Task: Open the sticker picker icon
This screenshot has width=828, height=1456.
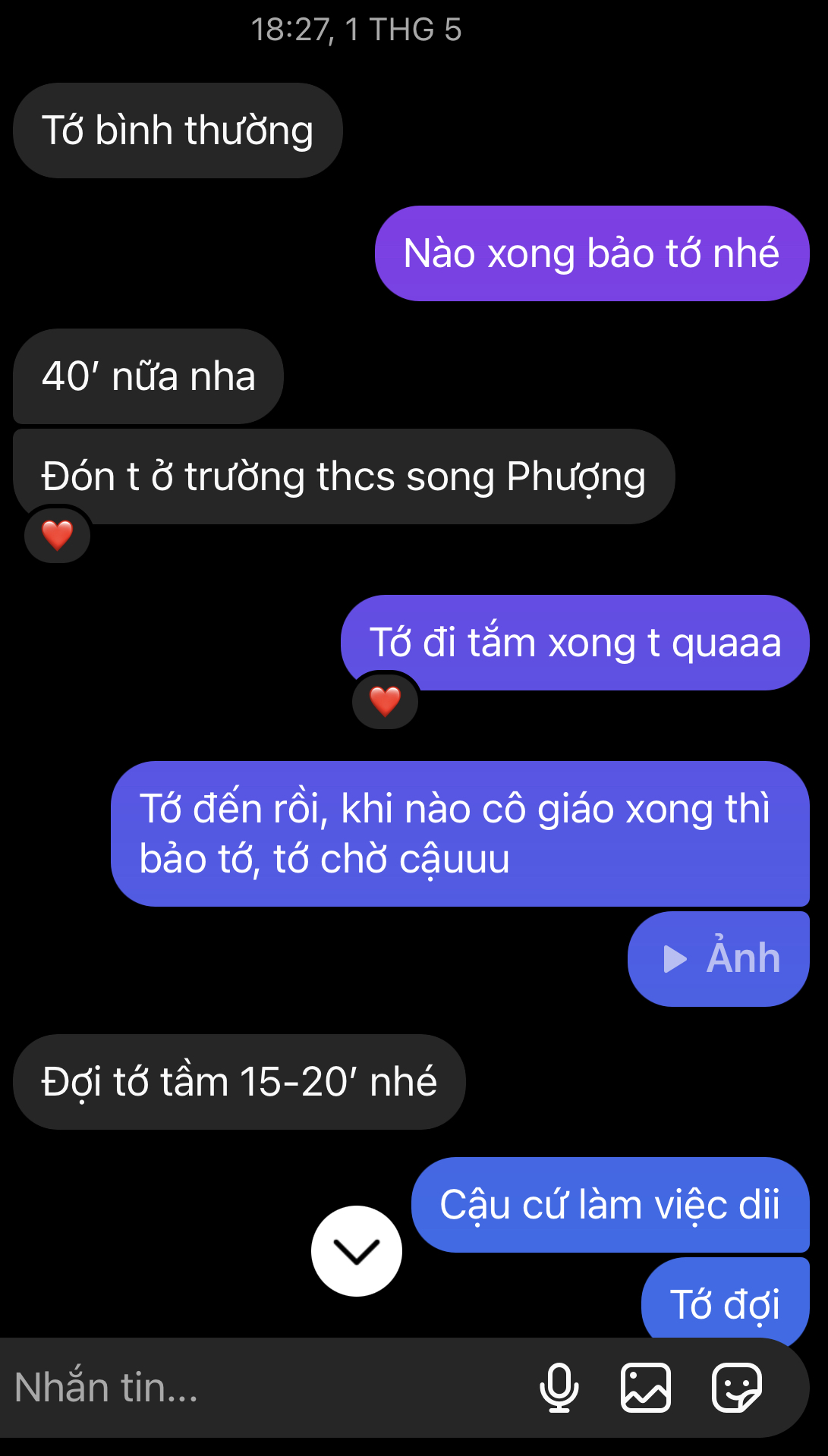Action: pos(735,1388)
